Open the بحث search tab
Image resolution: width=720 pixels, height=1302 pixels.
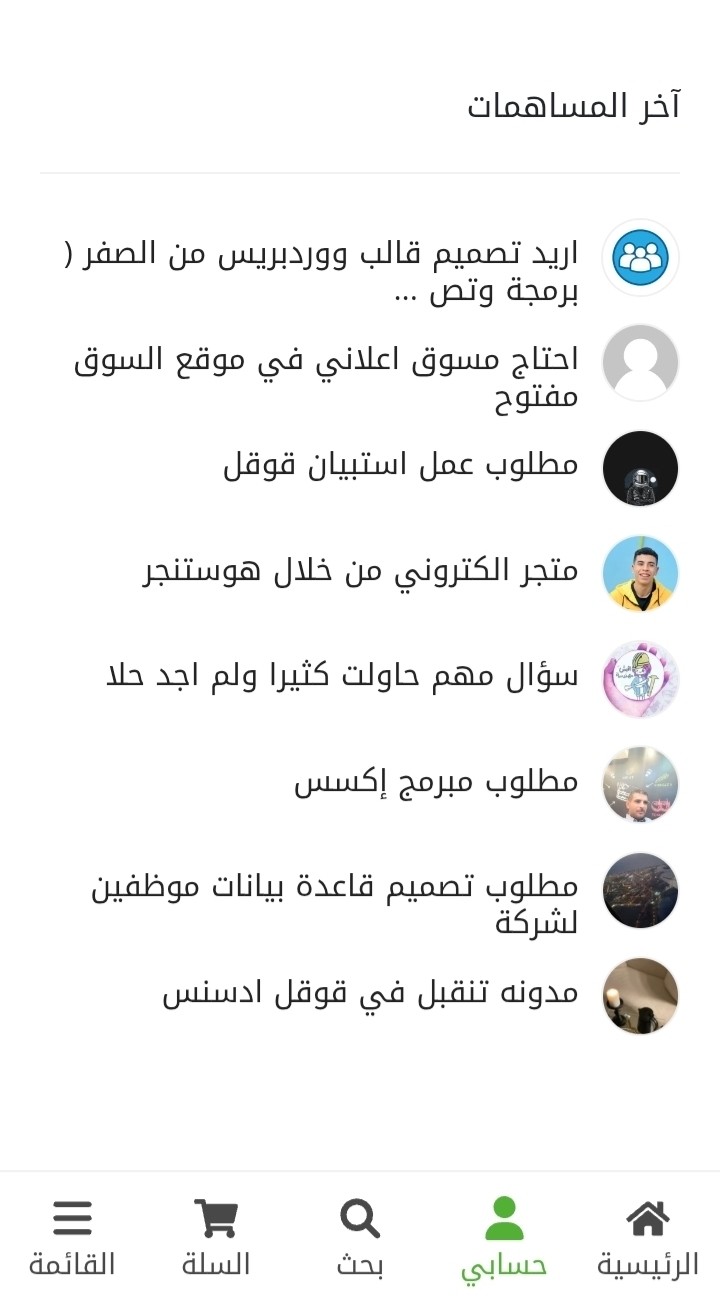click(x=360, y=1238)
